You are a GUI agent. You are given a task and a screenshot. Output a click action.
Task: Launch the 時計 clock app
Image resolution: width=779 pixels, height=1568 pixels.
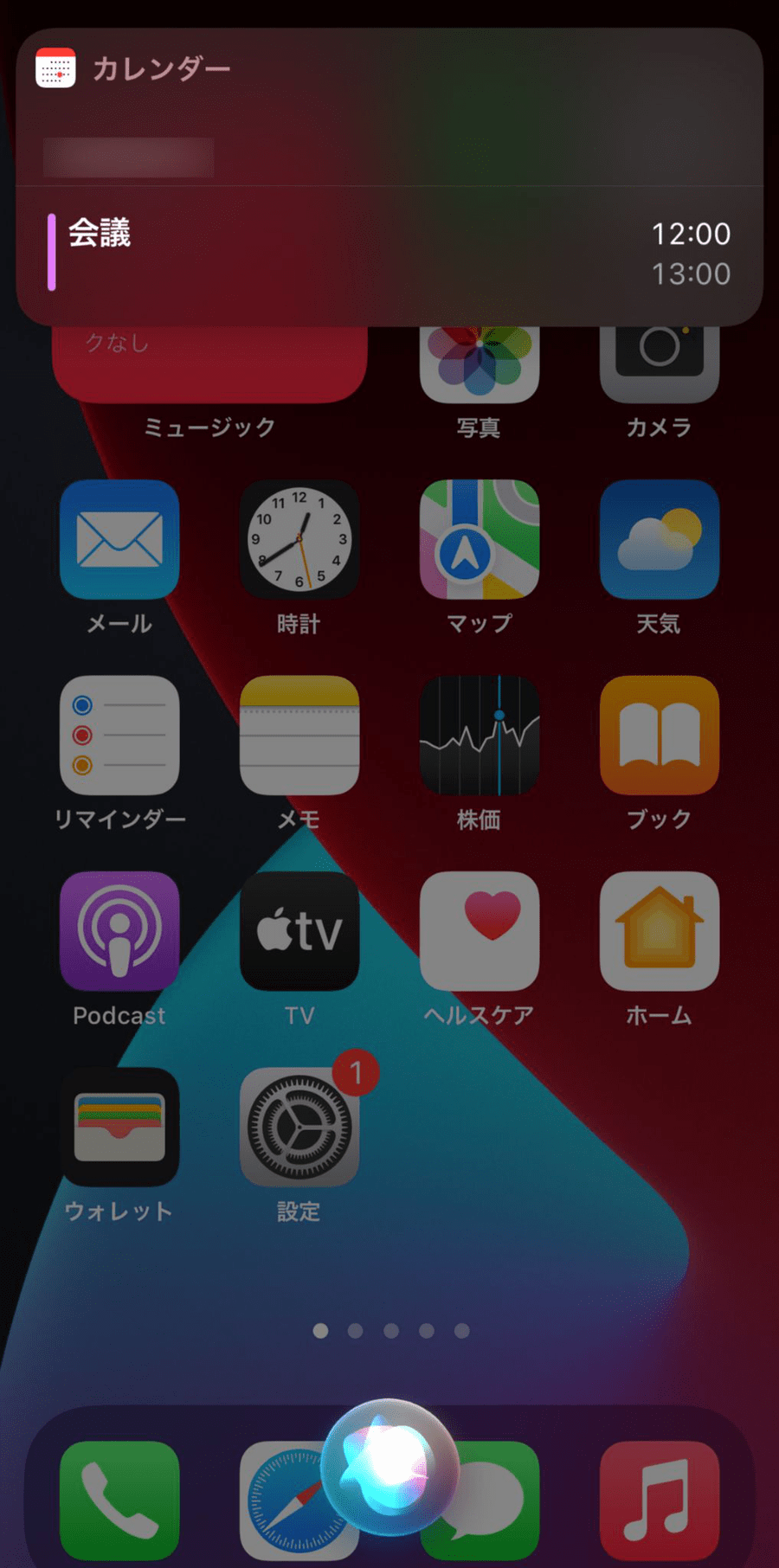pos(299,539)
